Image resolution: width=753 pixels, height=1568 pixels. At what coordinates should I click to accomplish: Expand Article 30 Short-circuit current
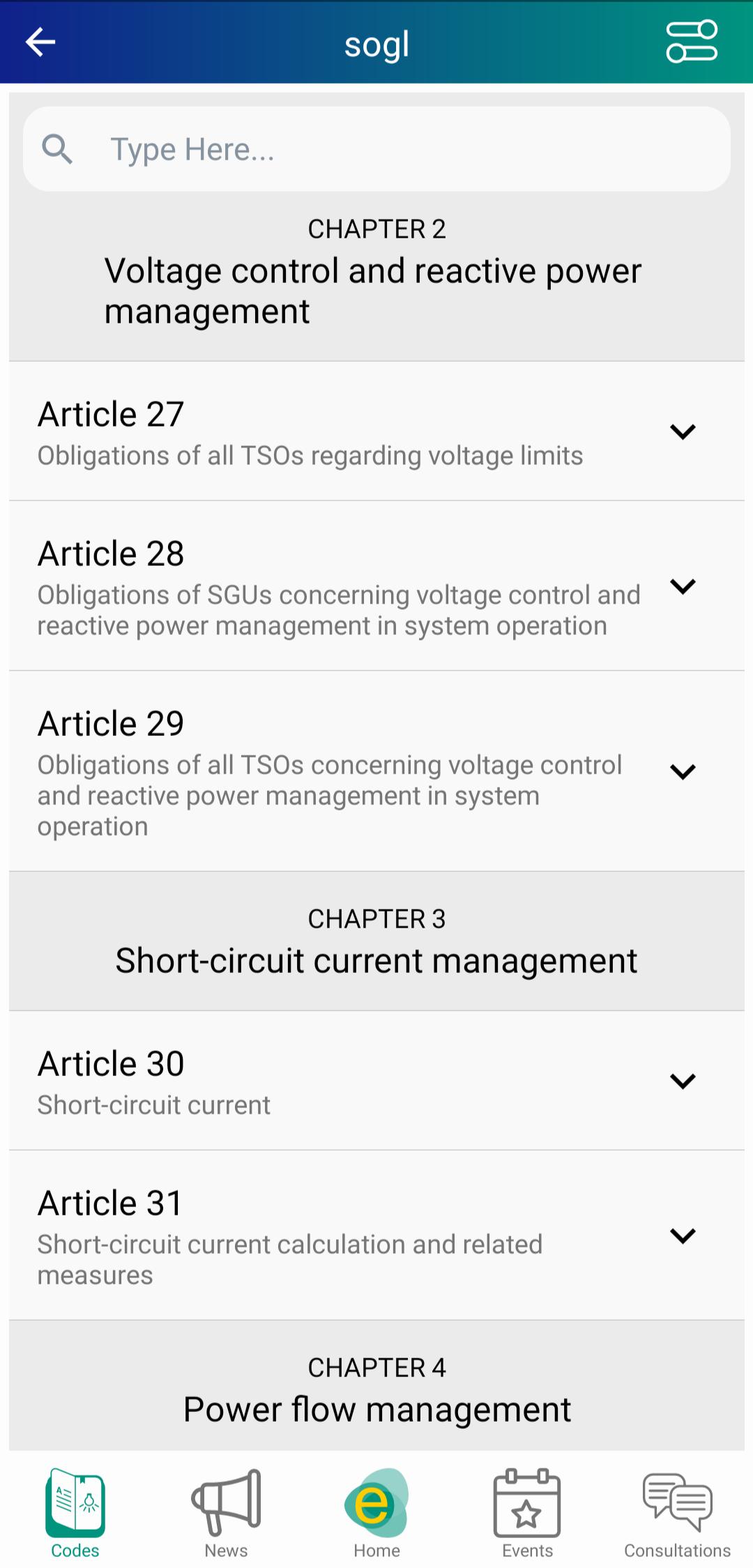[x=376, y=1081]
